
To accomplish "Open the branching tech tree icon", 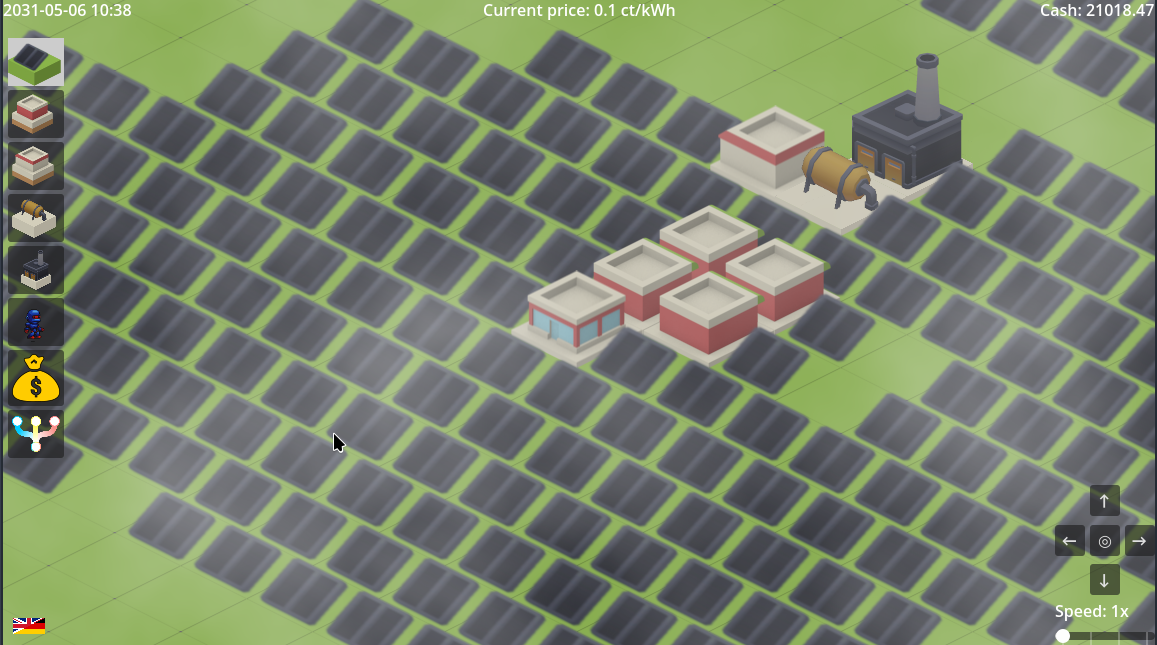I will coord(36,433).
